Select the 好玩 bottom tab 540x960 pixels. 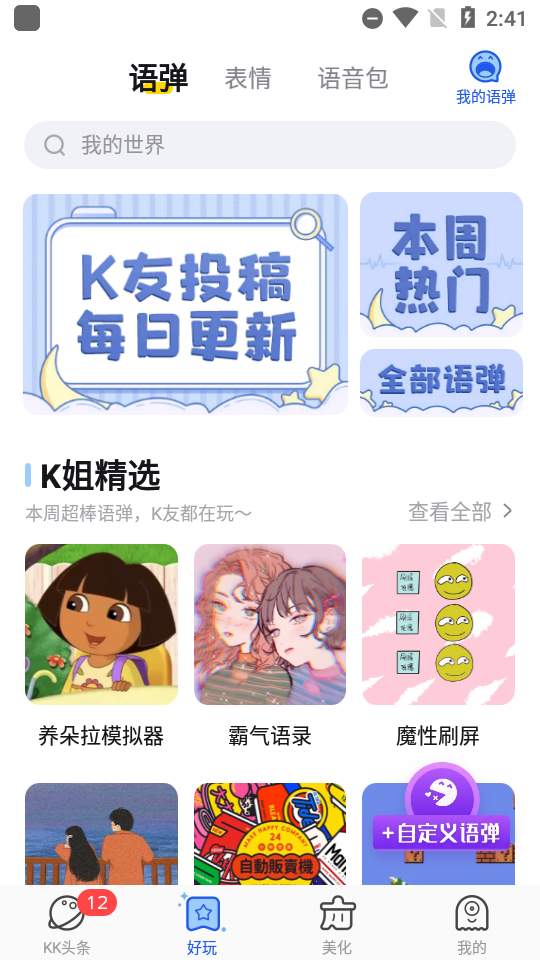pos(202,923)
